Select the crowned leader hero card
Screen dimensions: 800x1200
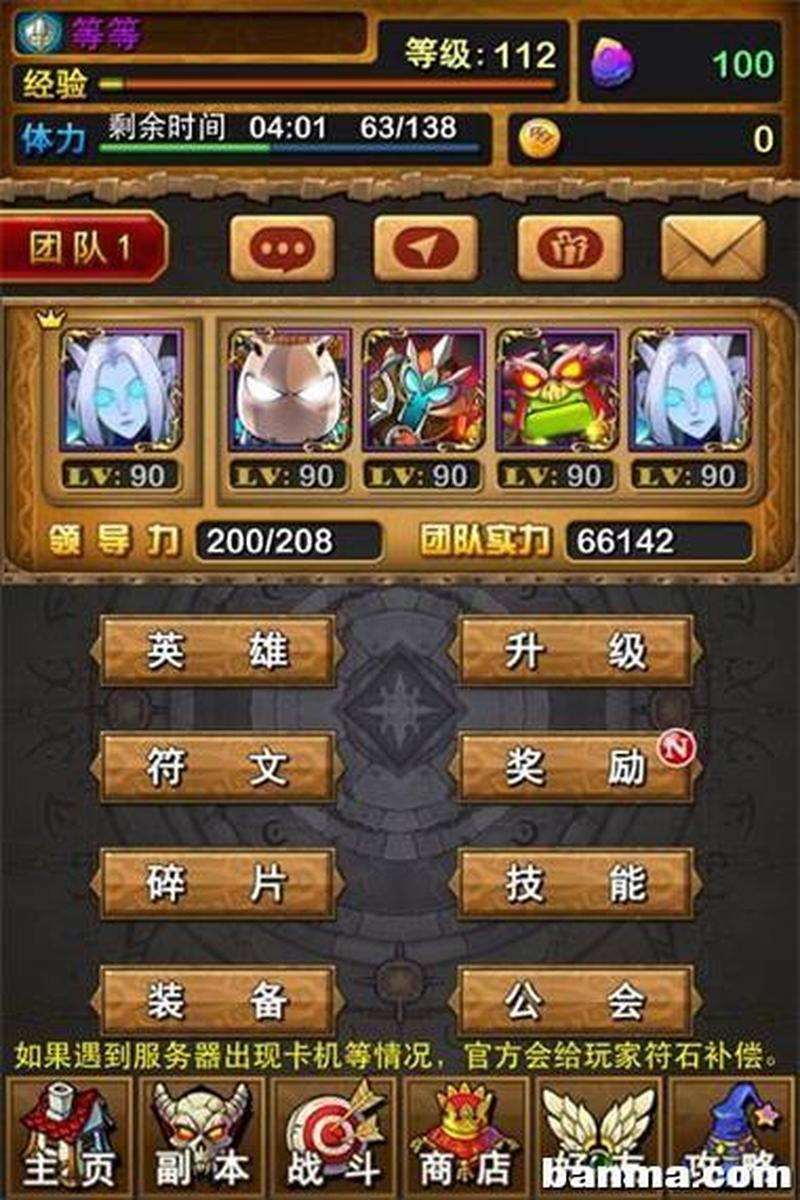pos(121,390)
